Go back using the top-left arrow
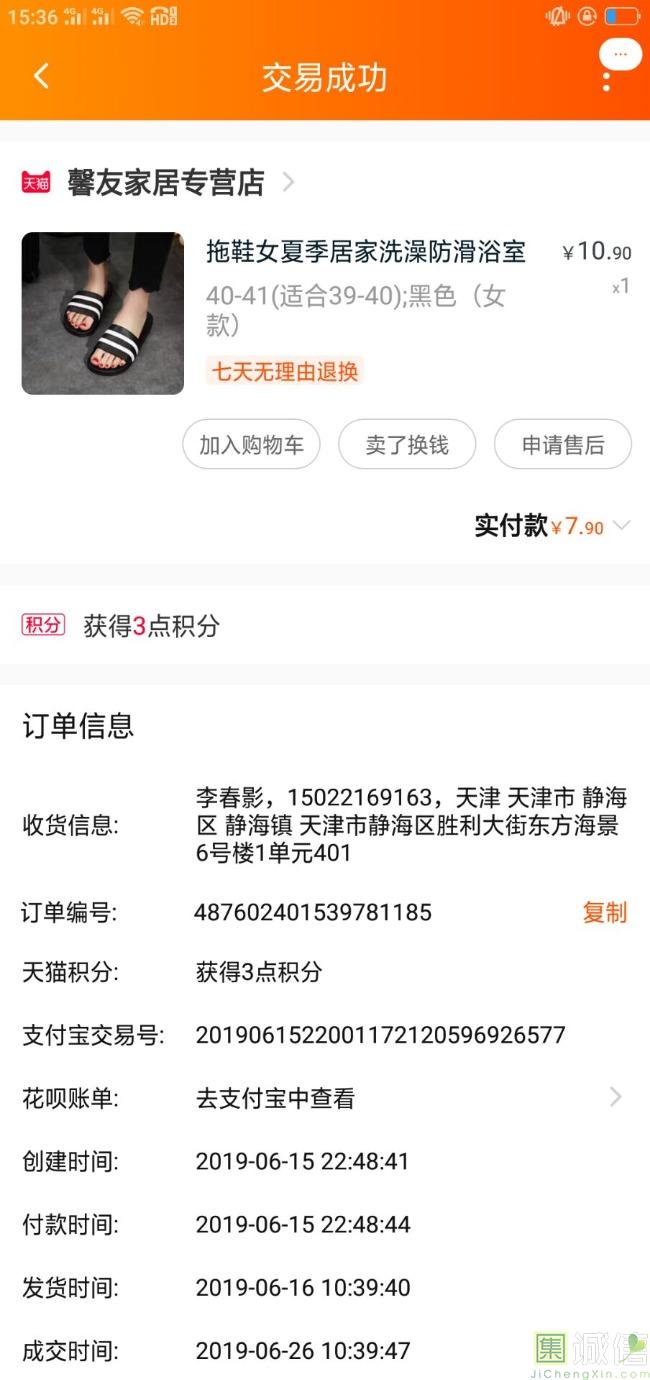This screenshot has height=1380, width=650. click(x=41, y=76)
